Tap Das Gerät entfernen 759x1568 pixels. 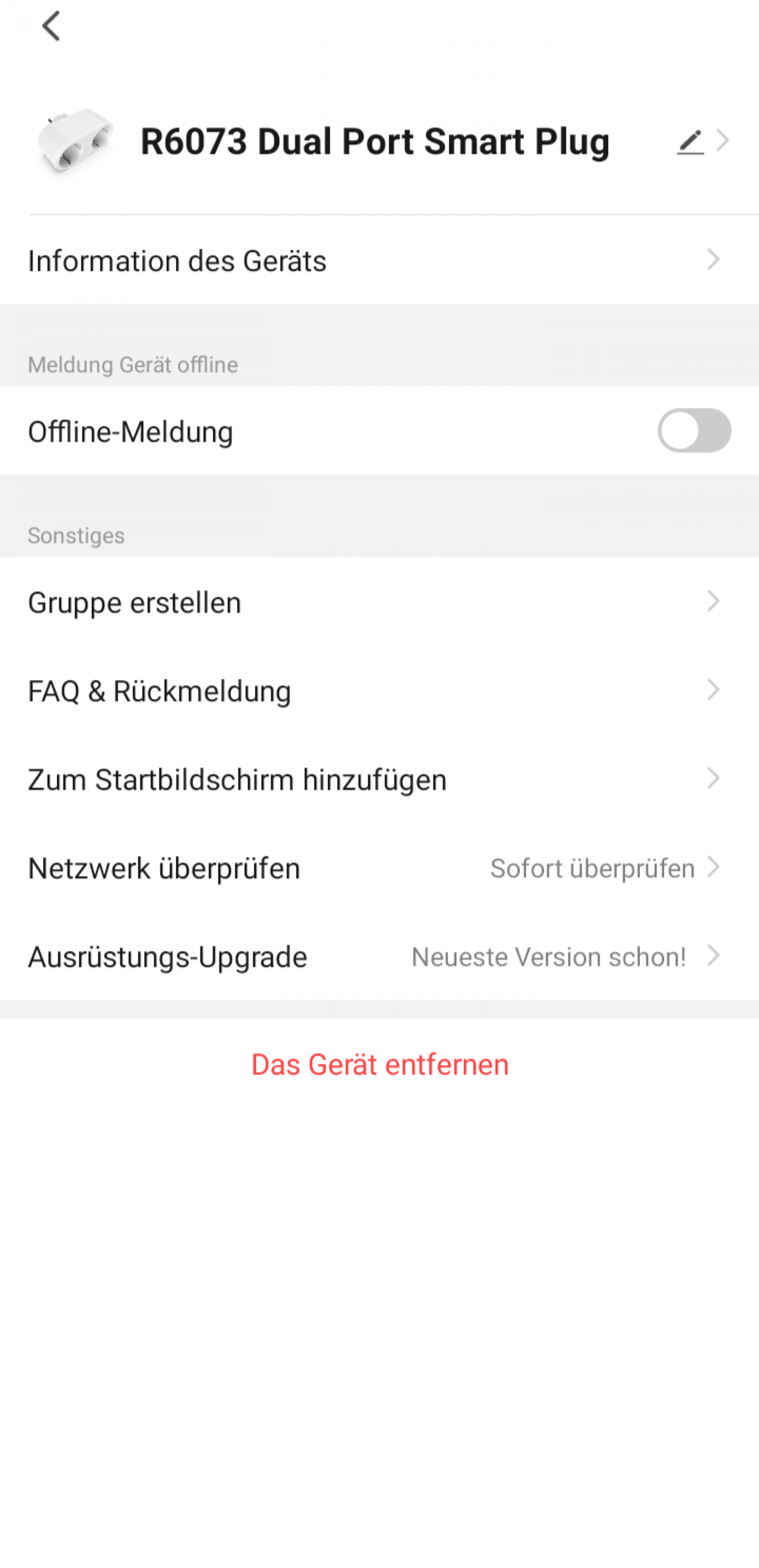point(380,1064)
